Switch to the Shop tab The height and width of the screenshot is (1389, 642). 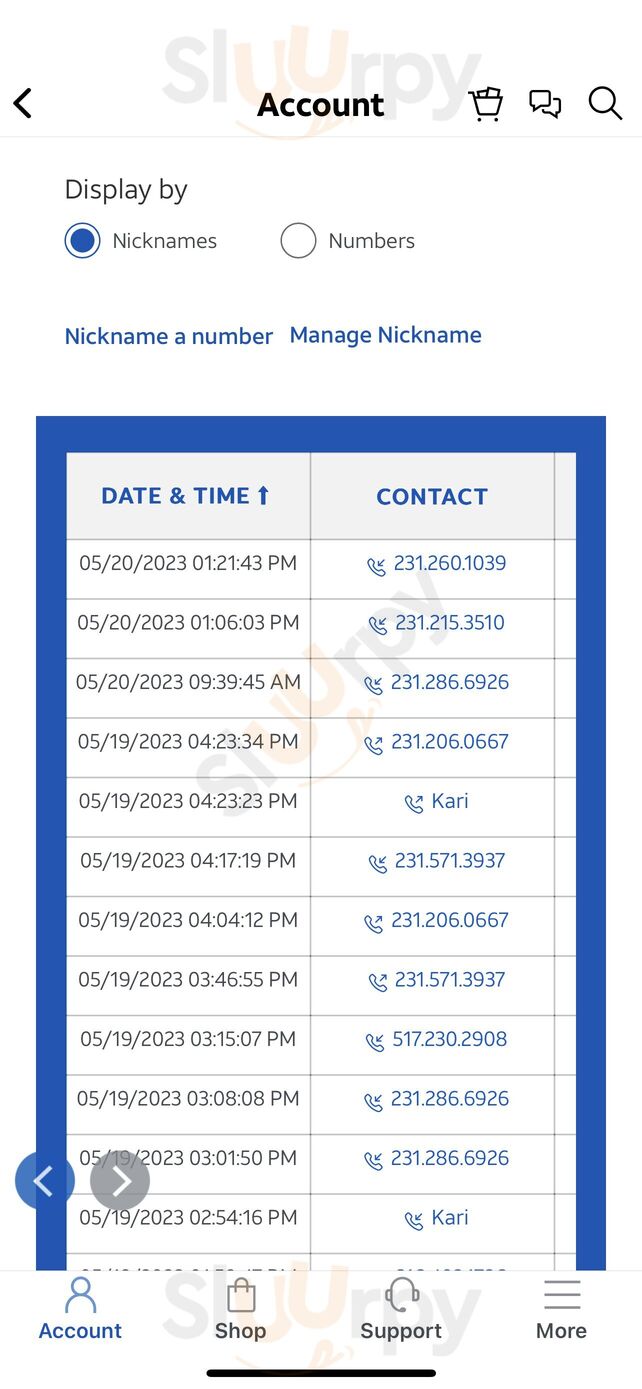[240, 1308]
